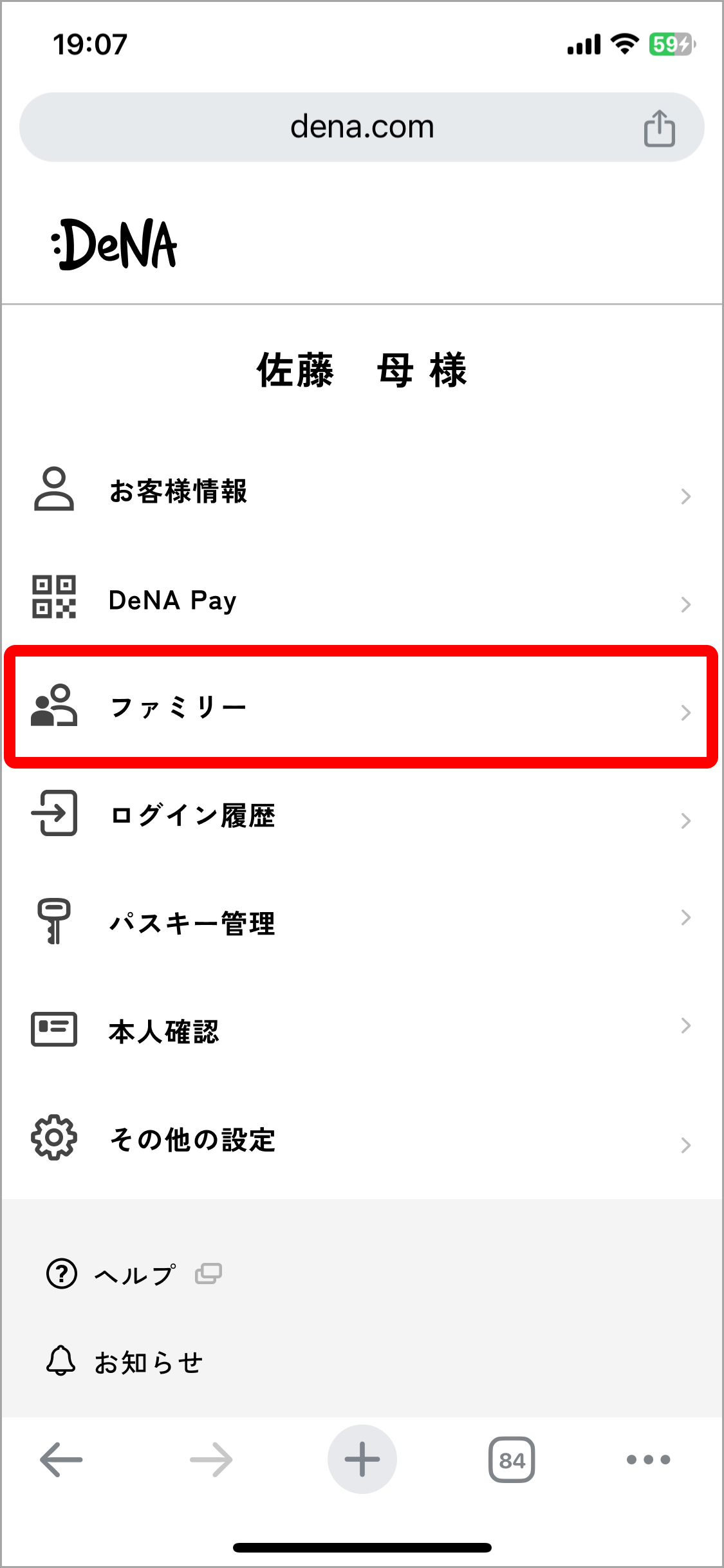The width and height of the screenshot is (724, 1568).
Task: Expand the DeNA Pay row chevron
Action: [685, 605]
